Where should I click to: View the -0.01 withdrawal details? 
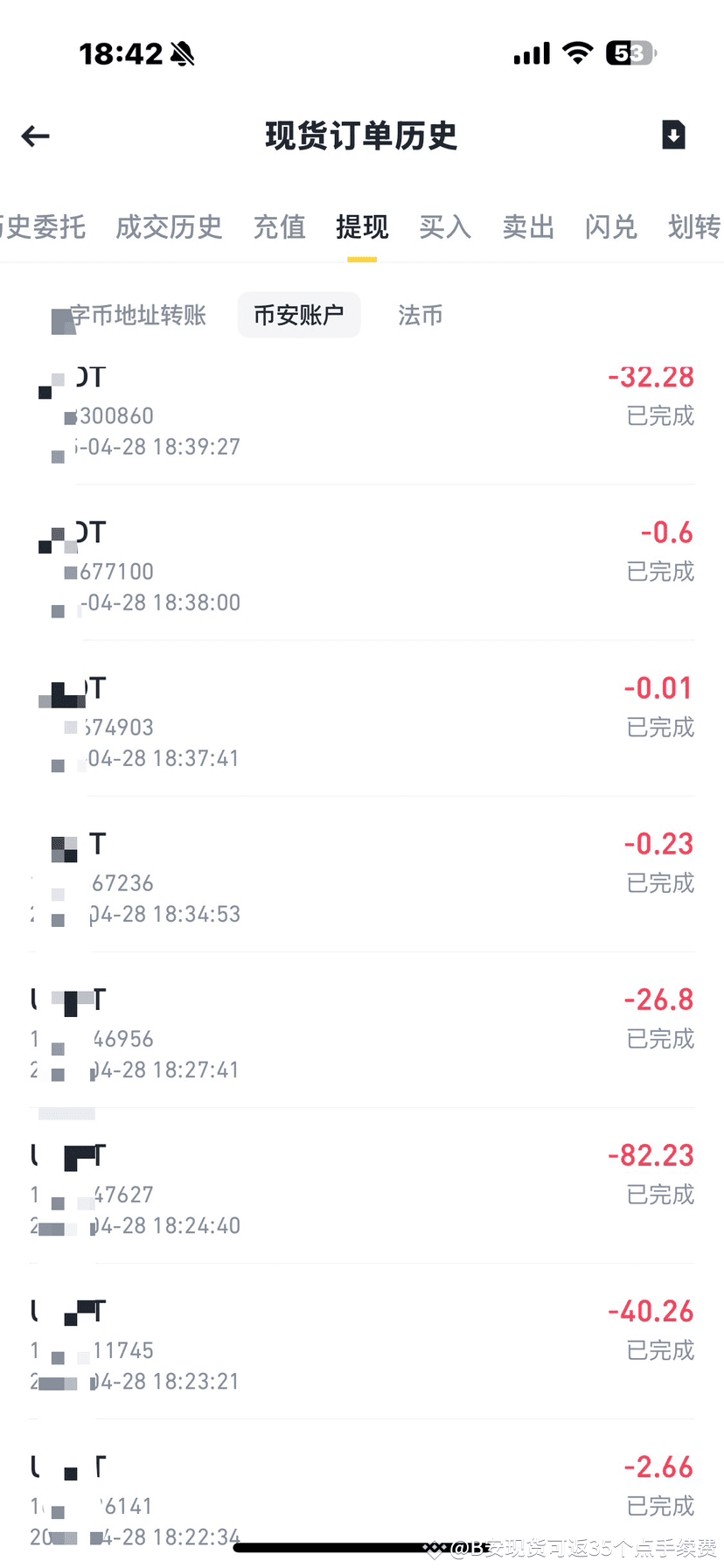point(362,719)
